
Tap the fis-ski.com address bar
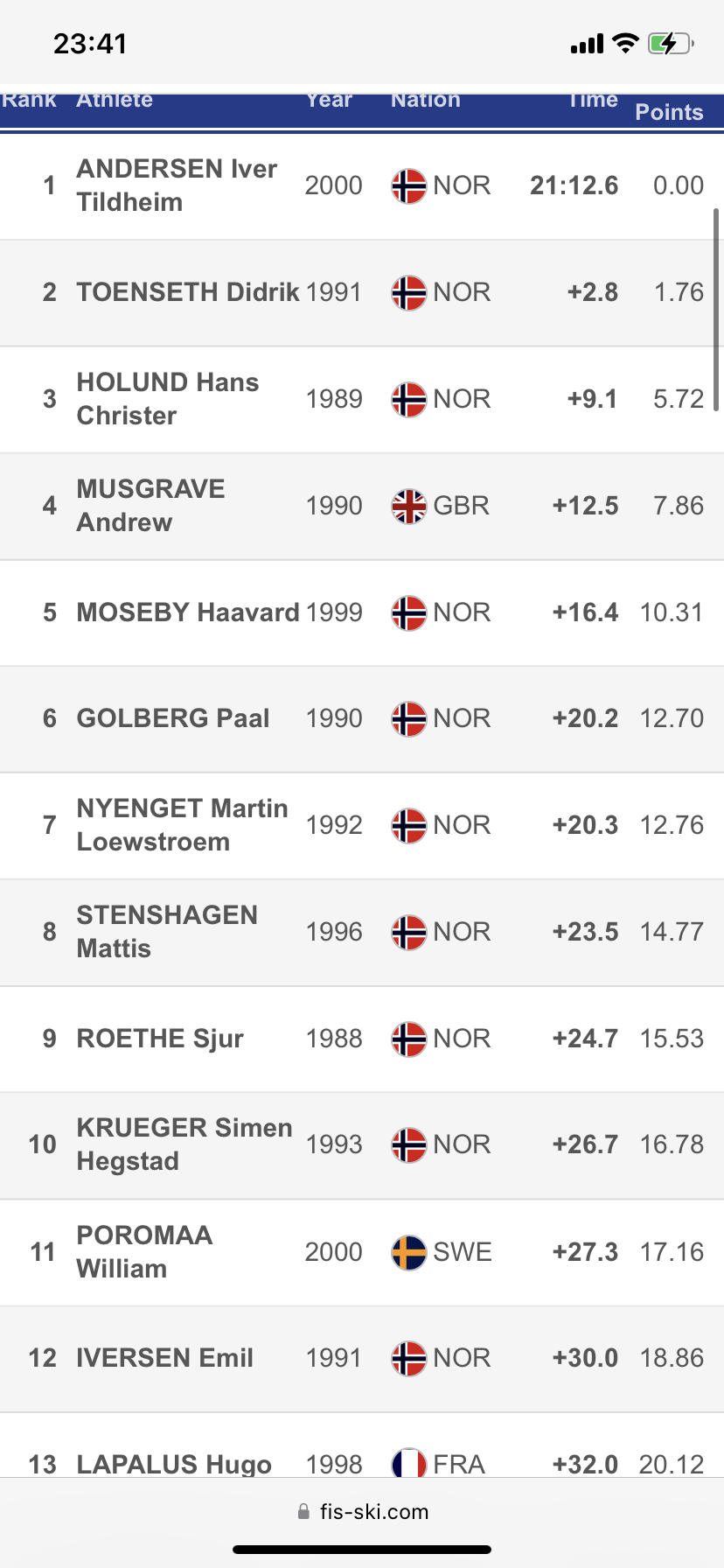pyautogui.click(x=362, y=1512)
